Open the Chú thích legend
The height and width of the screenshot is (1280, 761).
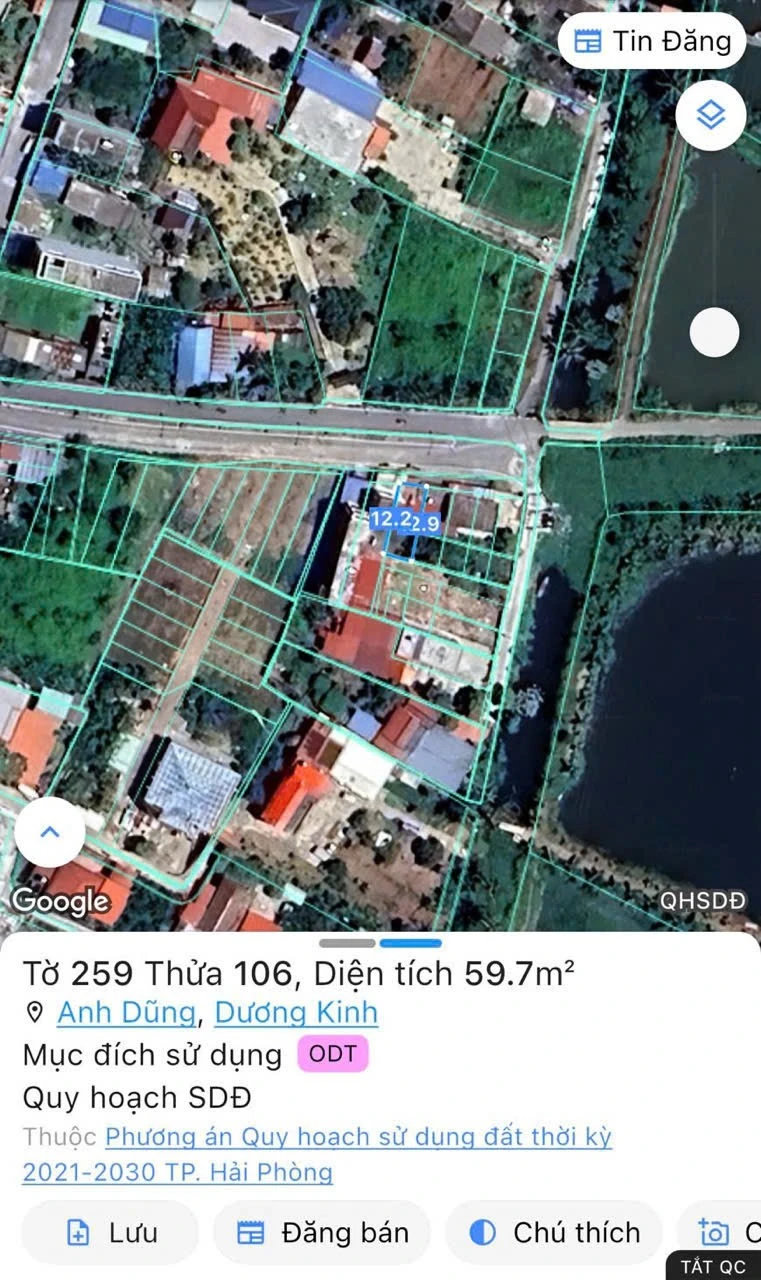554,1233
